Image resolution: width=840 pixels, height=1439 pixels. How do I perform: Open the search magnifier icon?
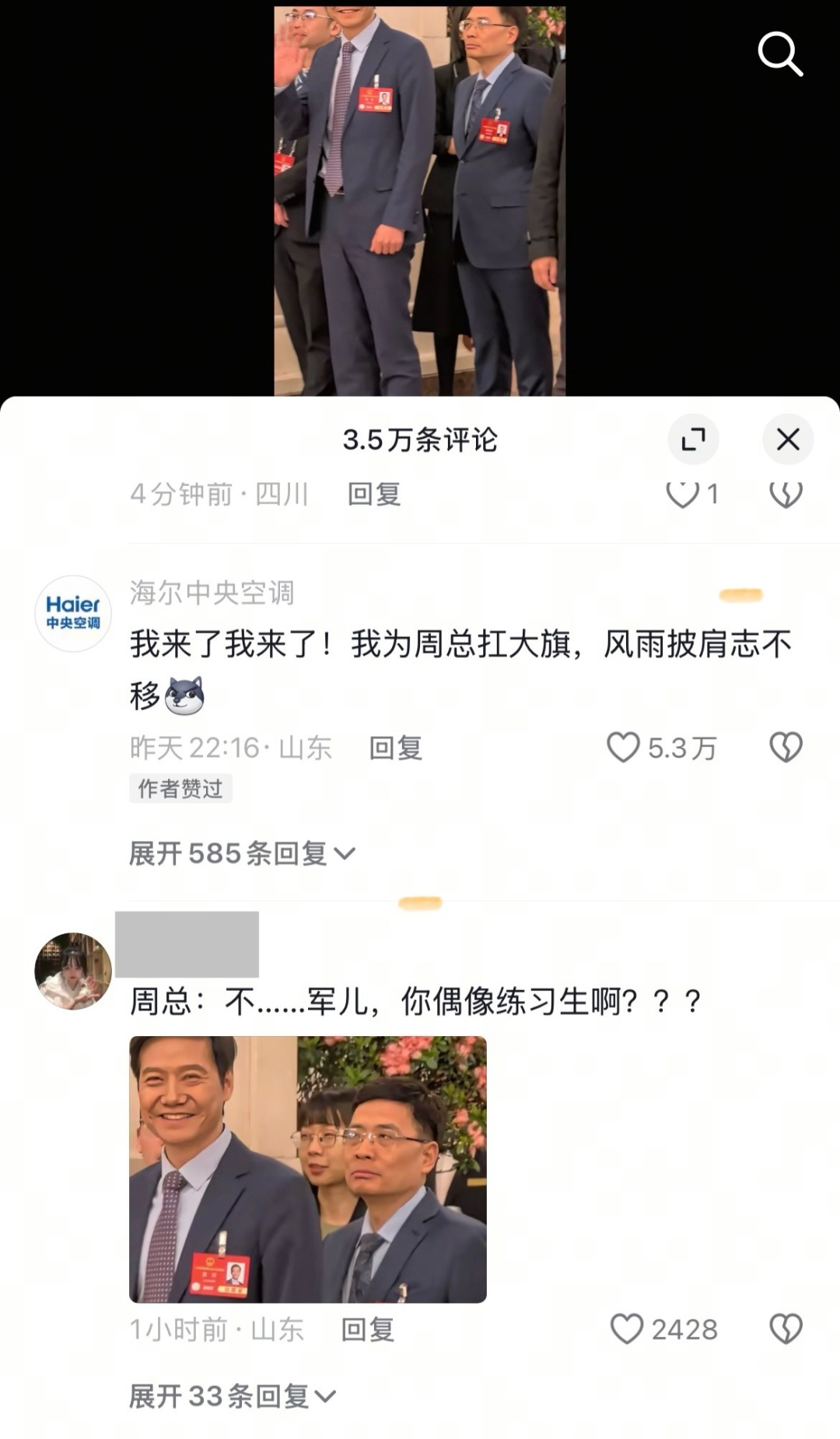780,54
